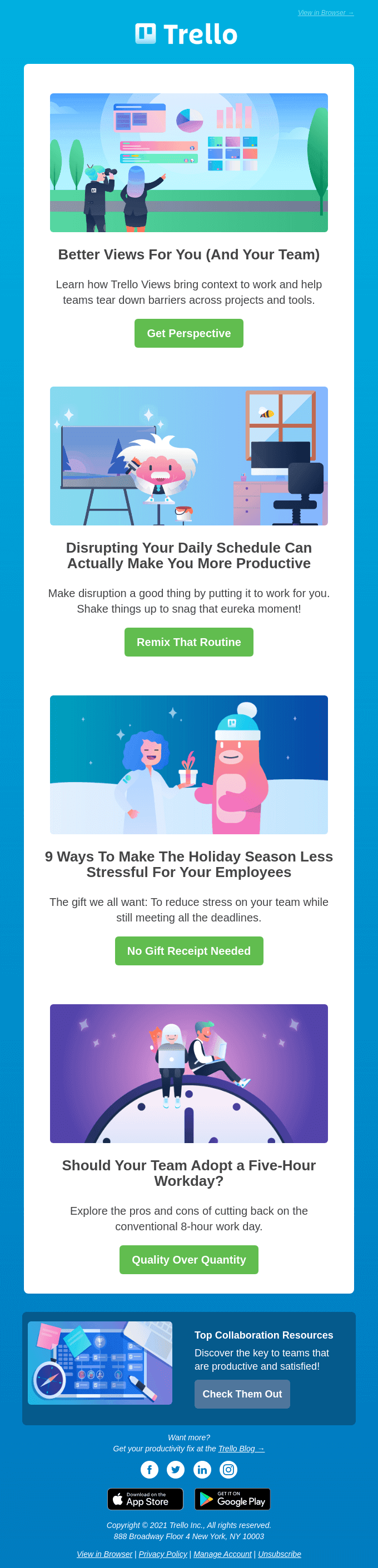Viewport: 378px width, 1568px height.
Task: Open the Trello Blog link
Action: (x=241, y=1449)
